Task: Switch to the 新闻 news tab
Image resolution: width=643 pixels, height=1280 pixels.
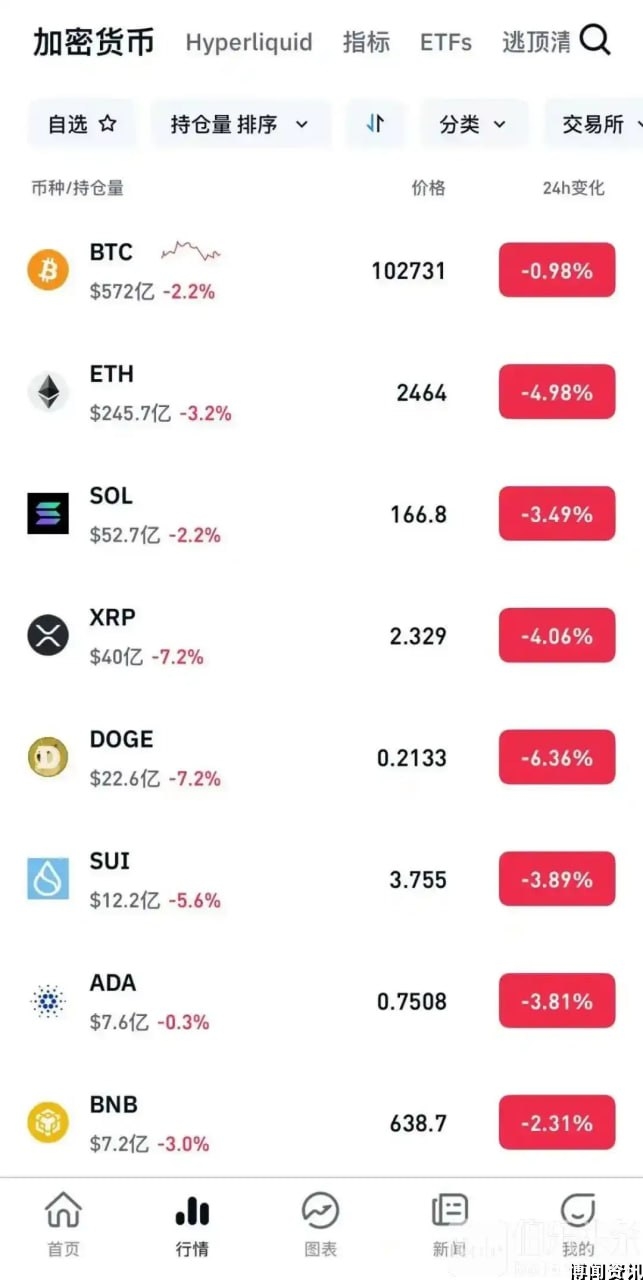Action: point(449,1224)
